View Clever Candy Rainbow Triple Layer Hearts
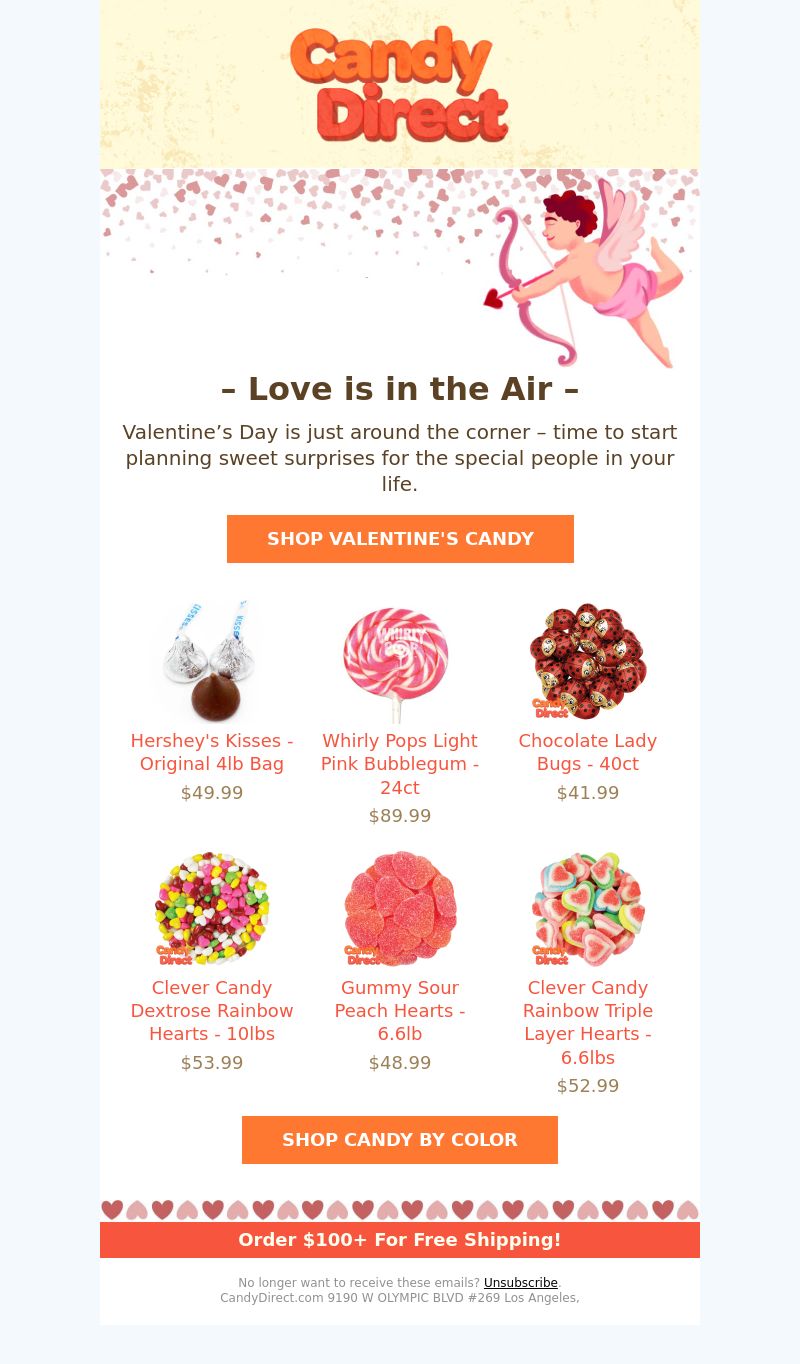The width and height of the screenshot is (800, 1364). click(588, 1022)
